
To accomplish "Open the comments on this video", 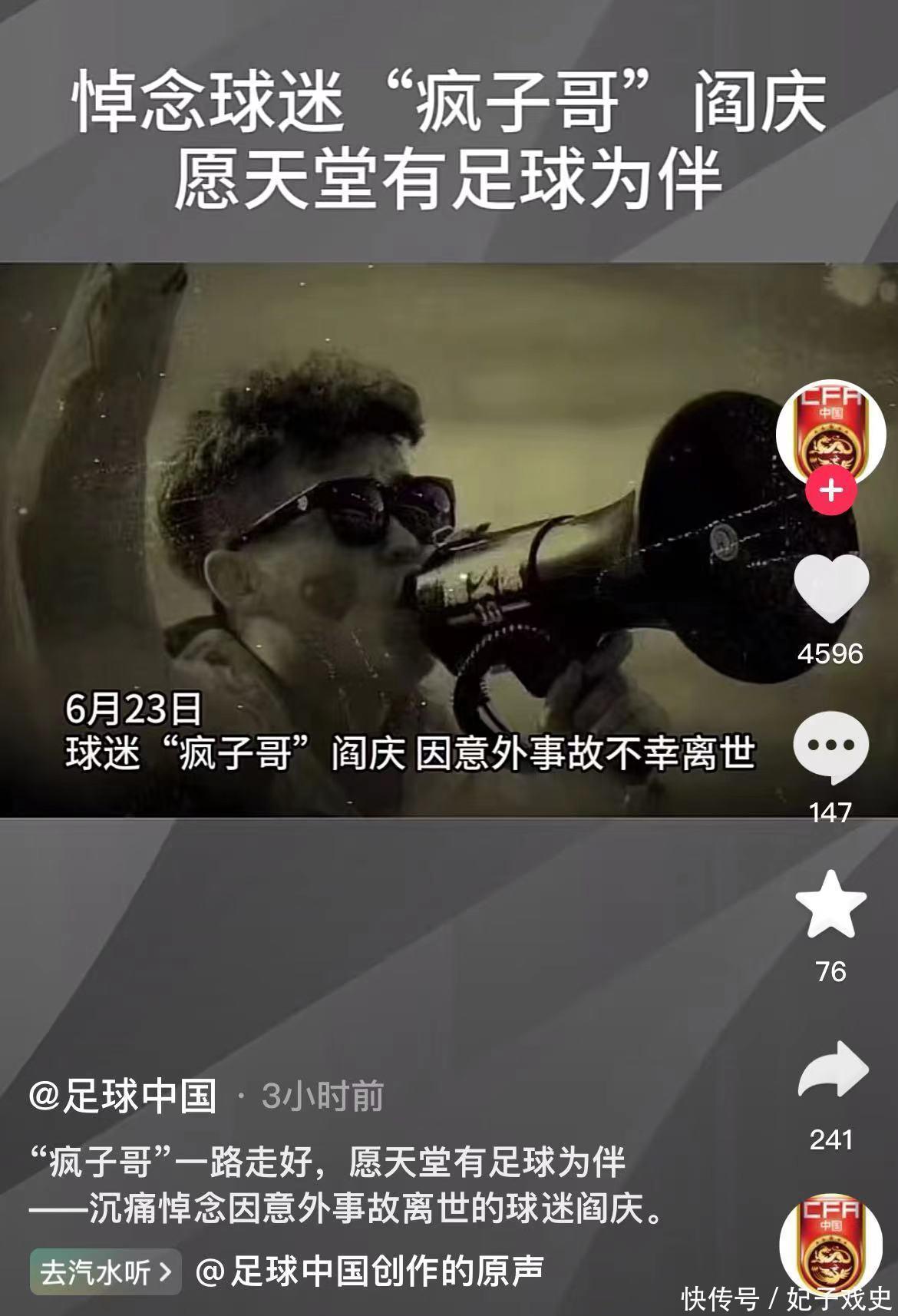I will pos(831,746).
